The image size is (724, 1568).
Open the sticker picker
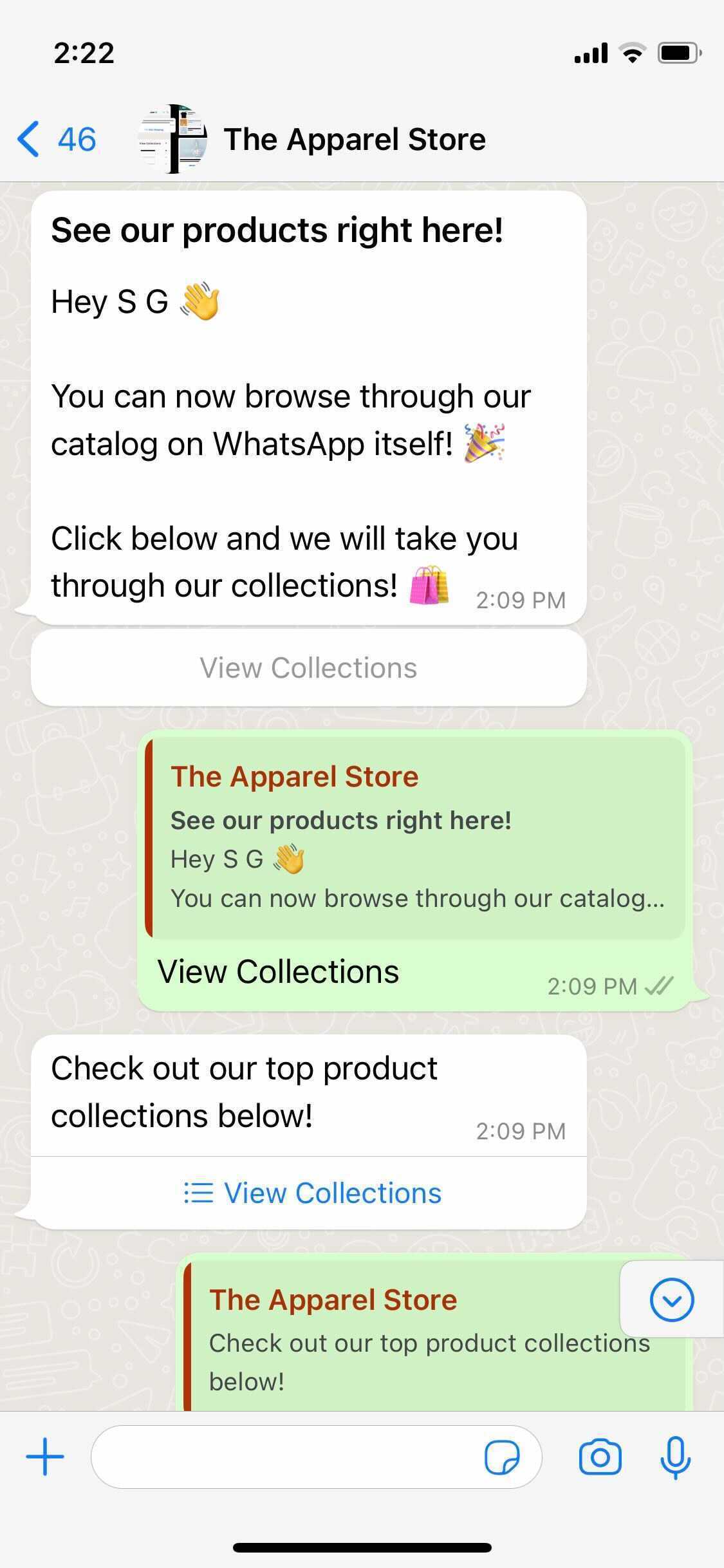click(x=502, y=1457)
